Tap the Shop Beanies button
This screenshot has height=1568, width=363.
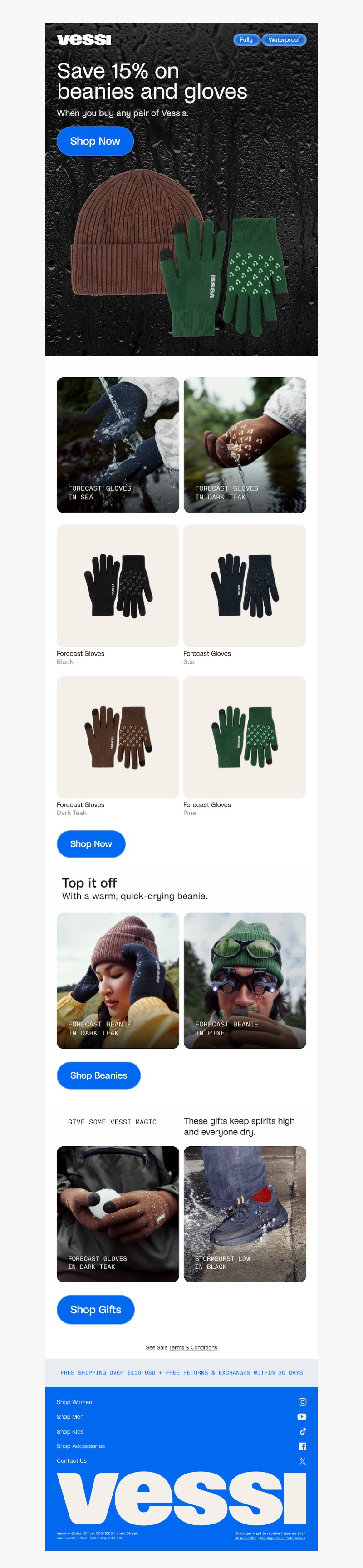98,1075
